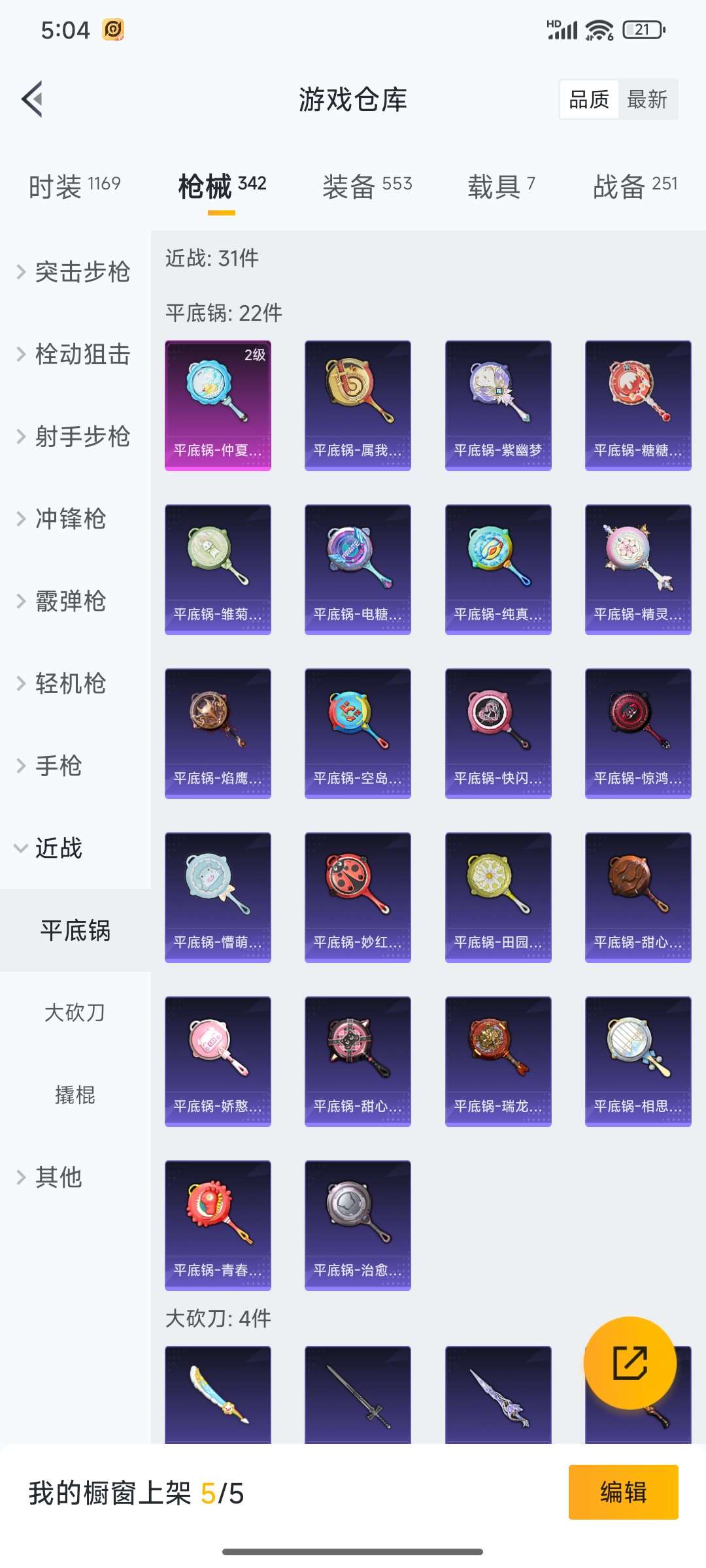Viewport: 706px width, 1568px height.
Task: Tap the 平底锅-妙红 ladybug pan icon
Action: point(358,895)
